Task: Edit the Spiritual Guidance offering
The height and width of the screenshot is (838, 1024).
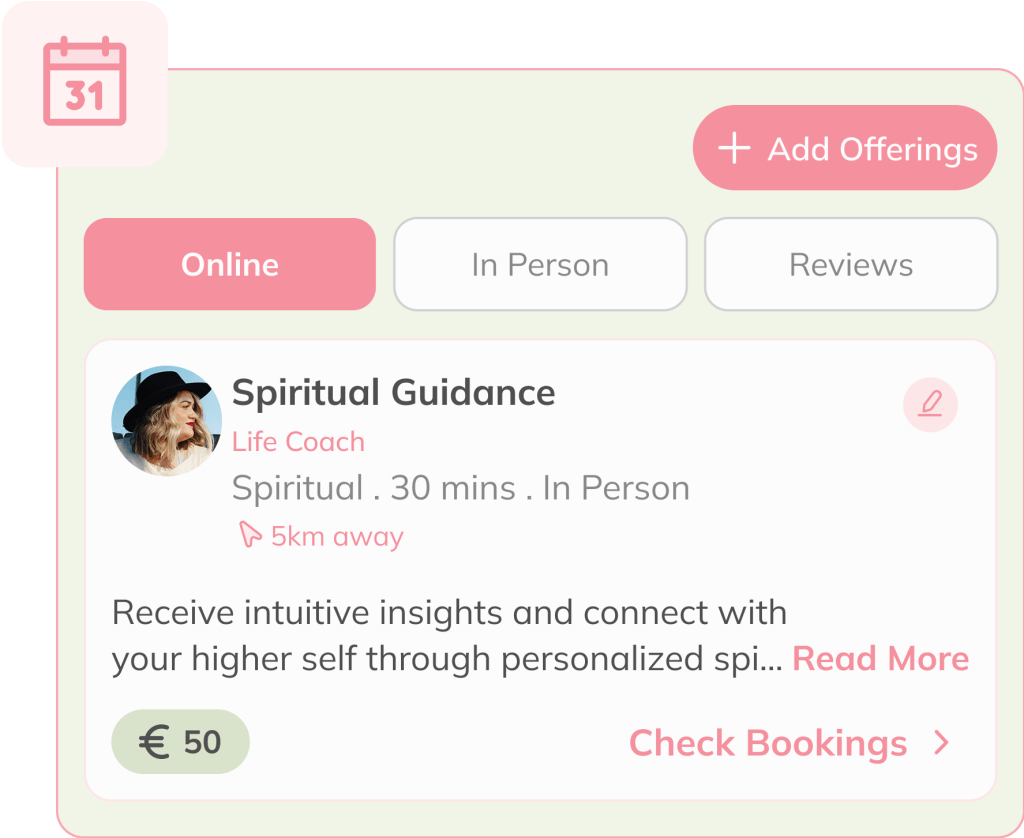Action: (x=930, y=404)
